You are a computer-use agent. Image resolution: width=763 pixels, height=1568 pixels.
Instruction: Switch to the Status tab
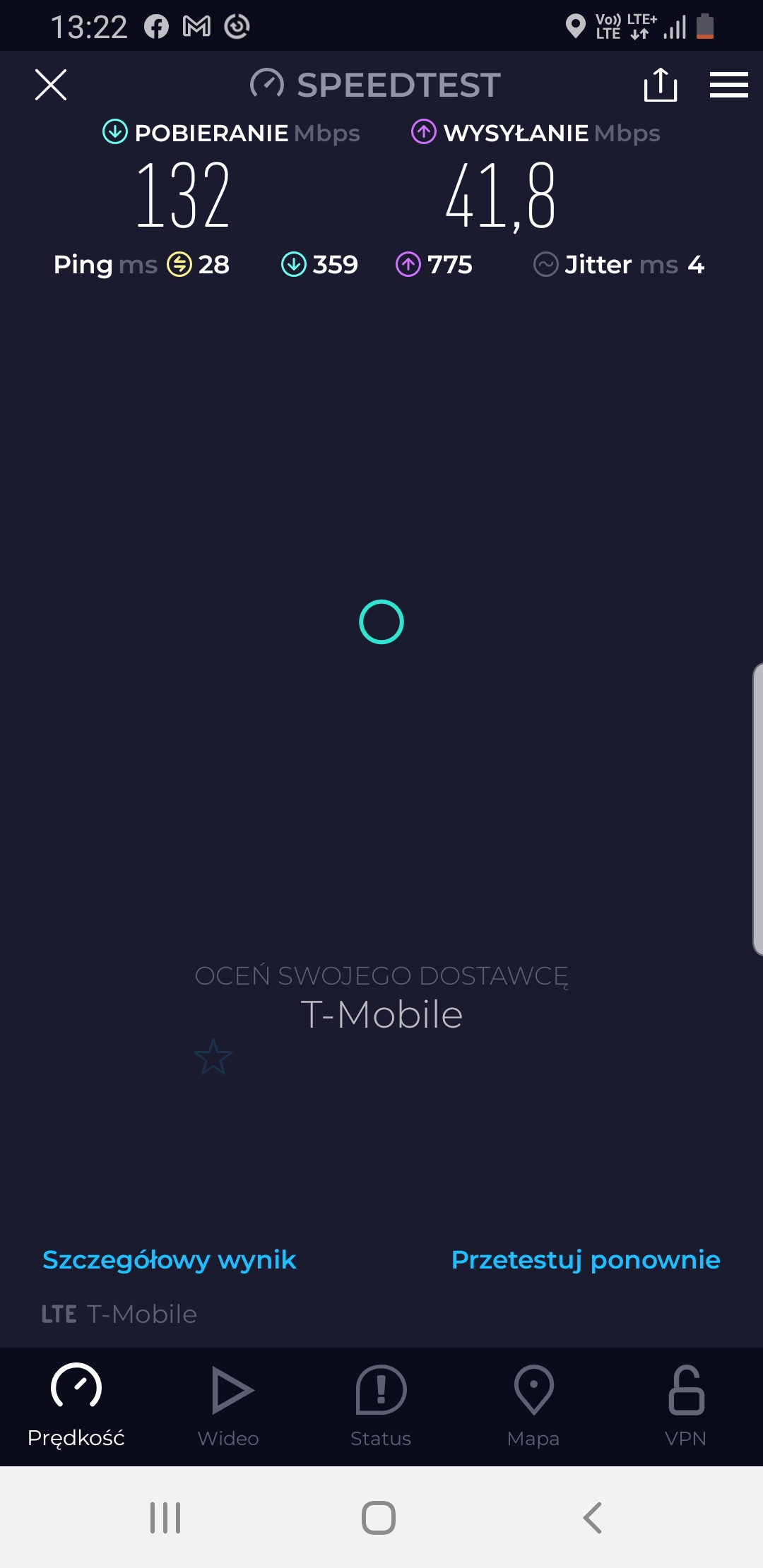coord(381,1407)
